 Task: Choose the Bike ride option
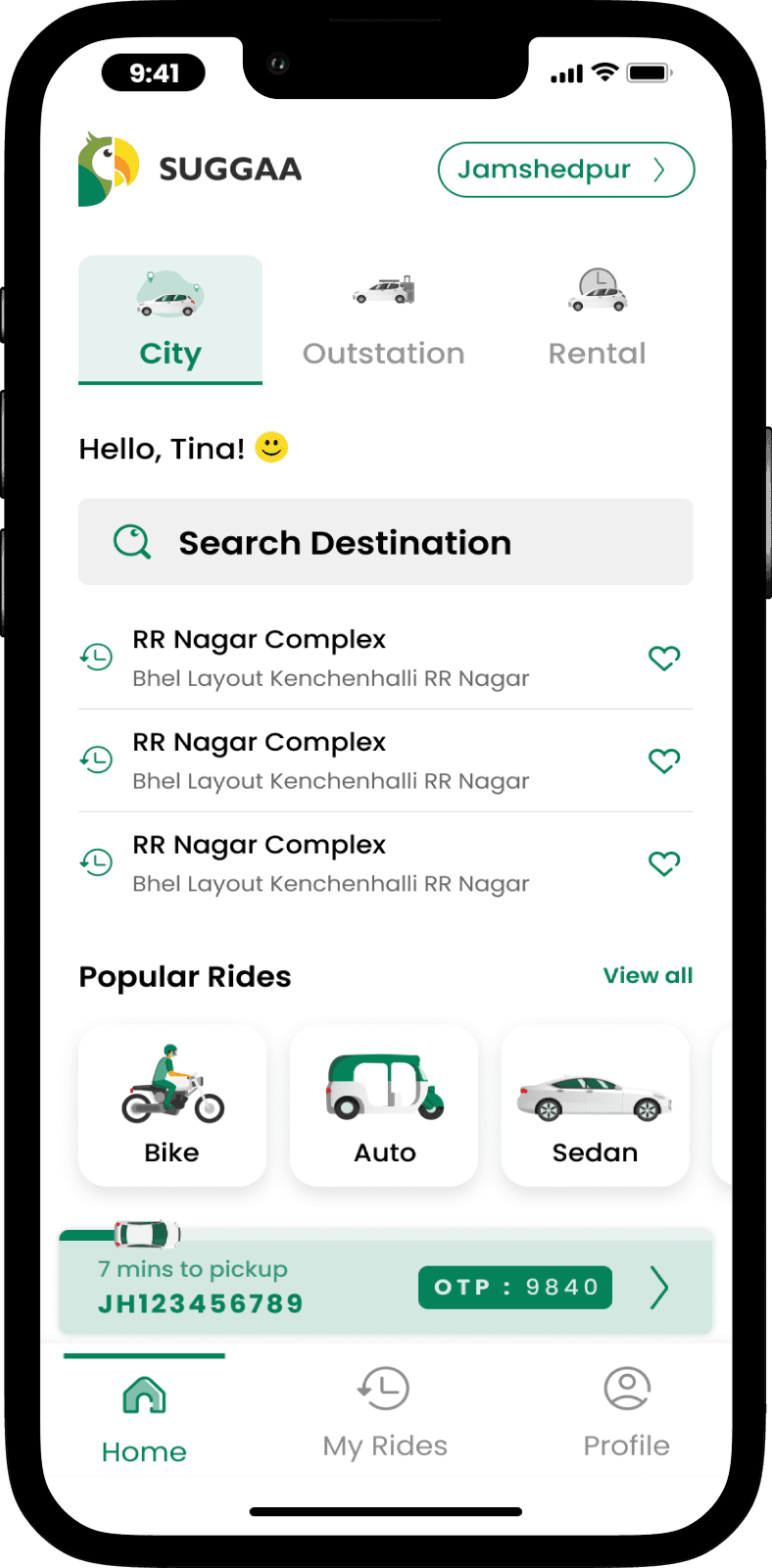pos(172,1104)
